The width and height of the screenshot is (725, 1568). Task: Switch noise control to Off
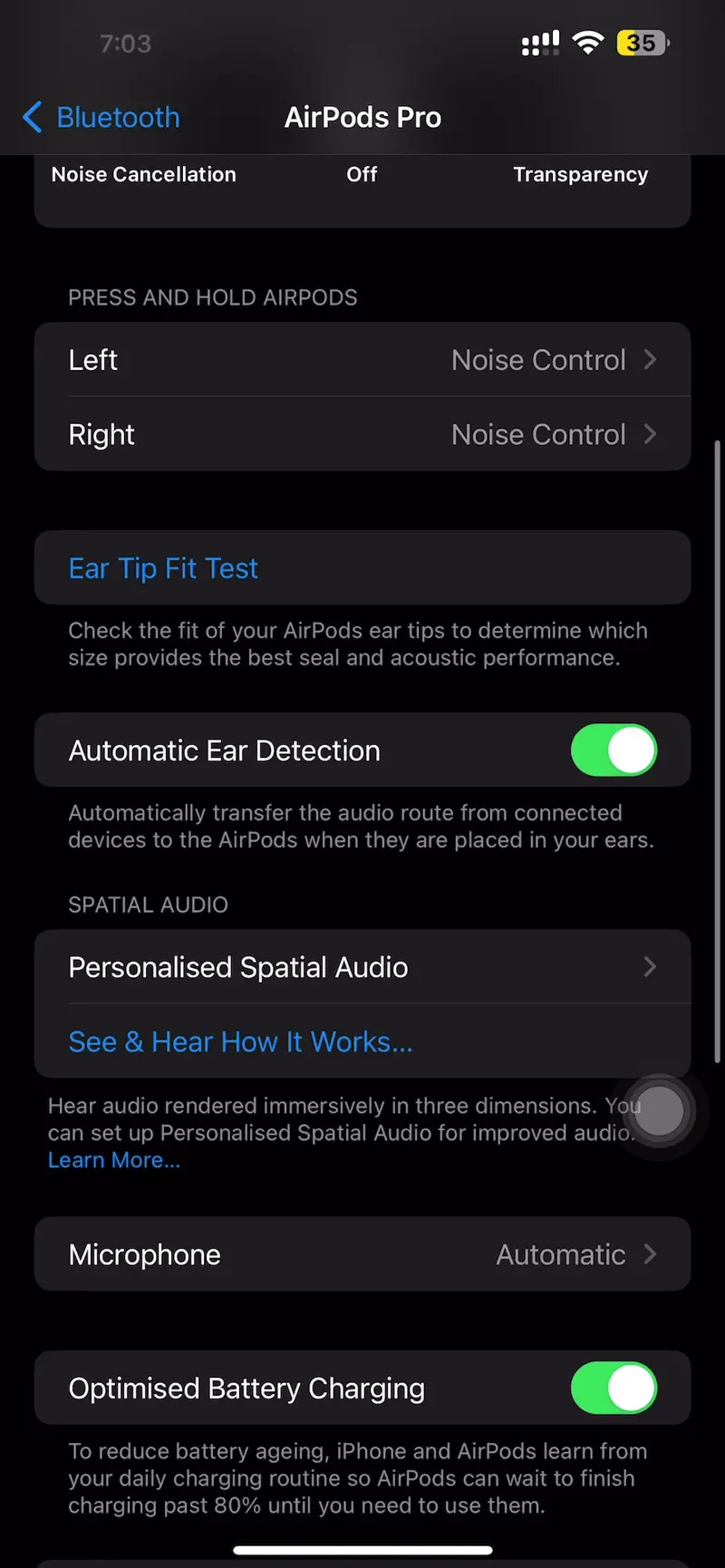click(x=362, y=175)
